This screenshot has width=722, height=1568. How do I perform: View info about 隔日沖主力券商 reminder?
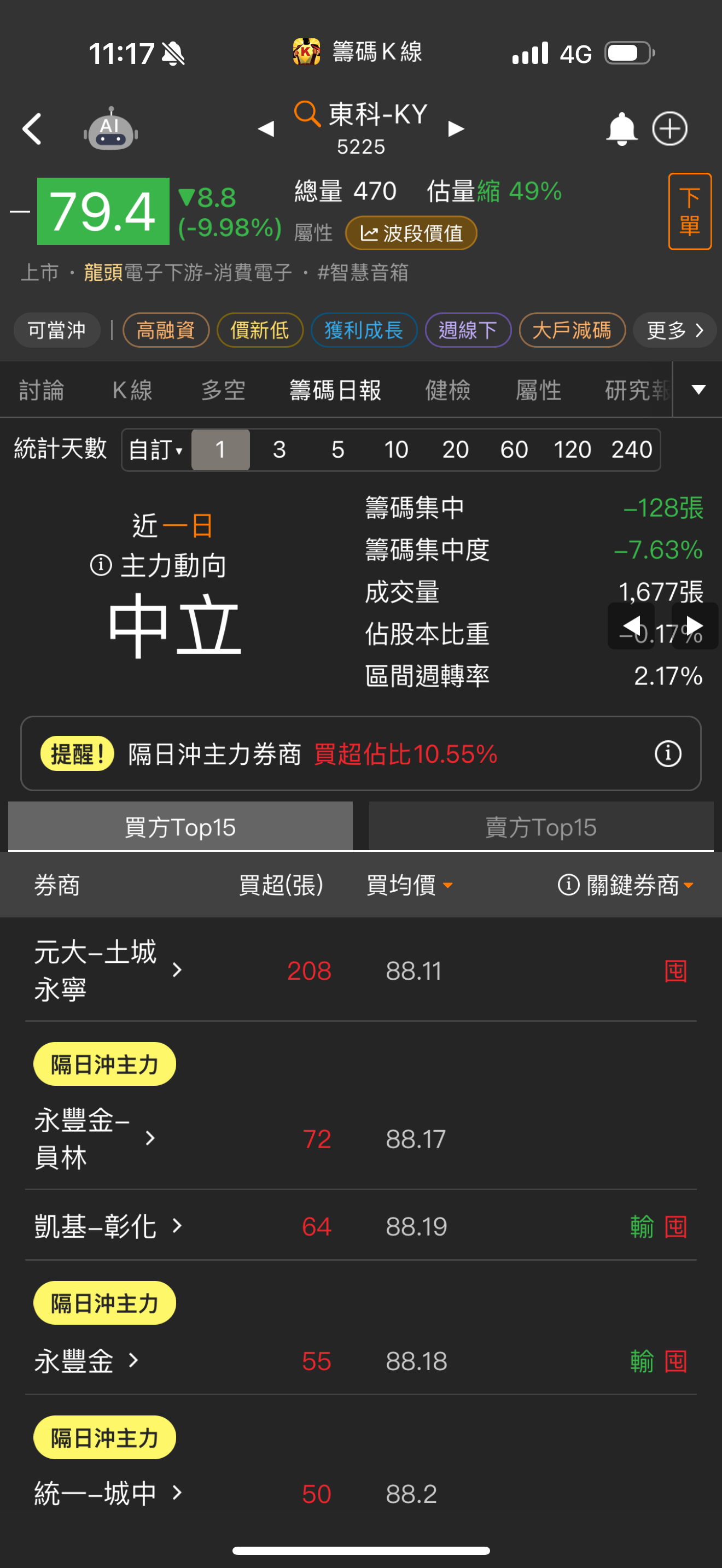667,753
